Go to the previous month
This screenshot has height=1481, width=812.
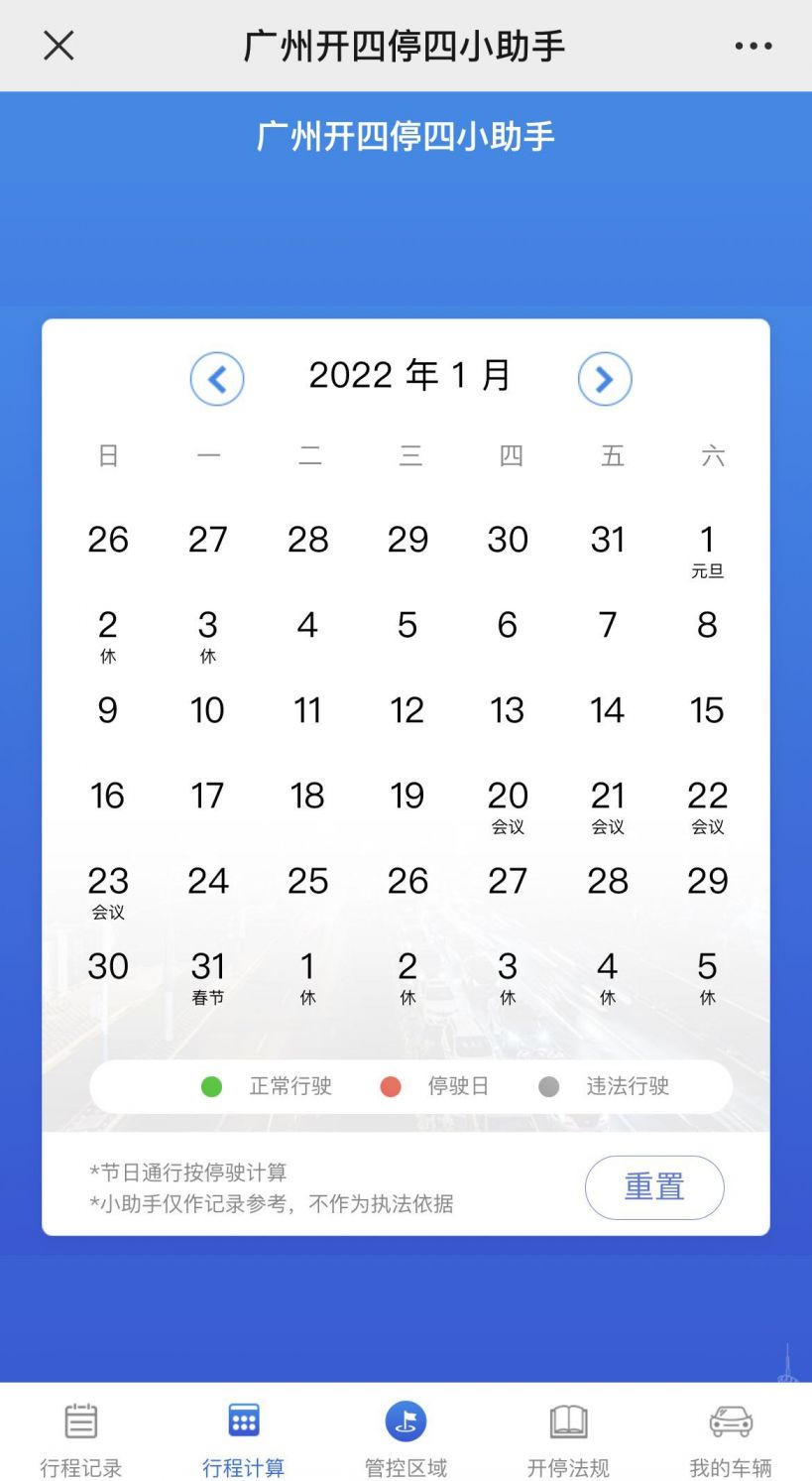point(217,379)
